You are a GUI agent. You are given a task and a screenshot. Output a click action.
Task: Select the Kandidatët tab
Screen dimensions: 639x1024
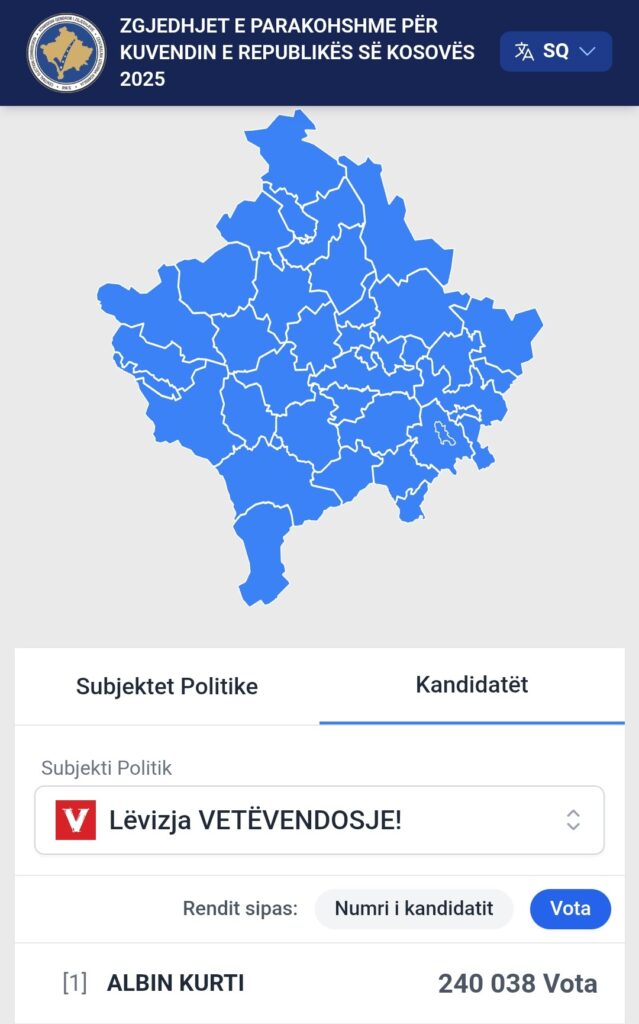point(472,686)
